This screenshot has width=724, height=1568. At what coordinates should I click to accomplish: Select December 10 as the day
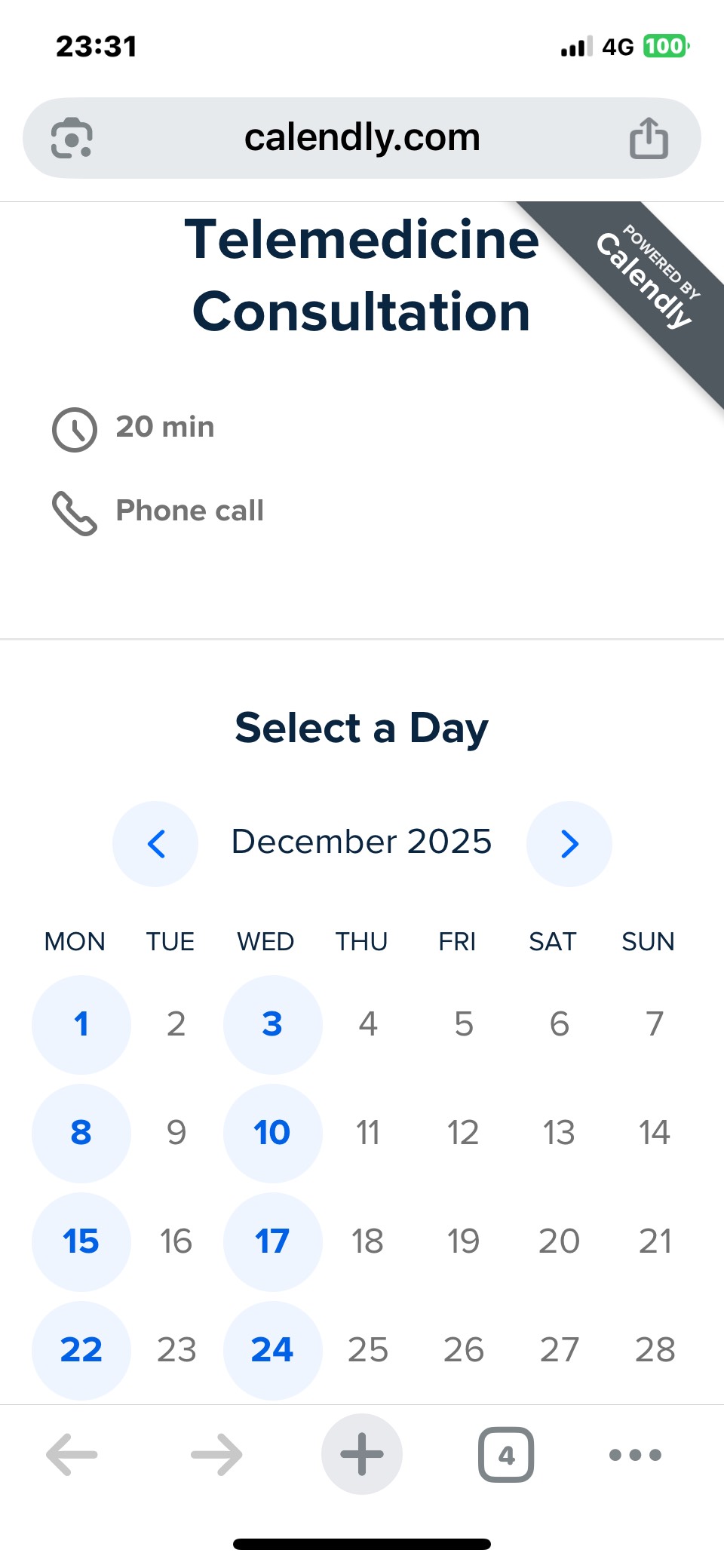click(272, 1133)
